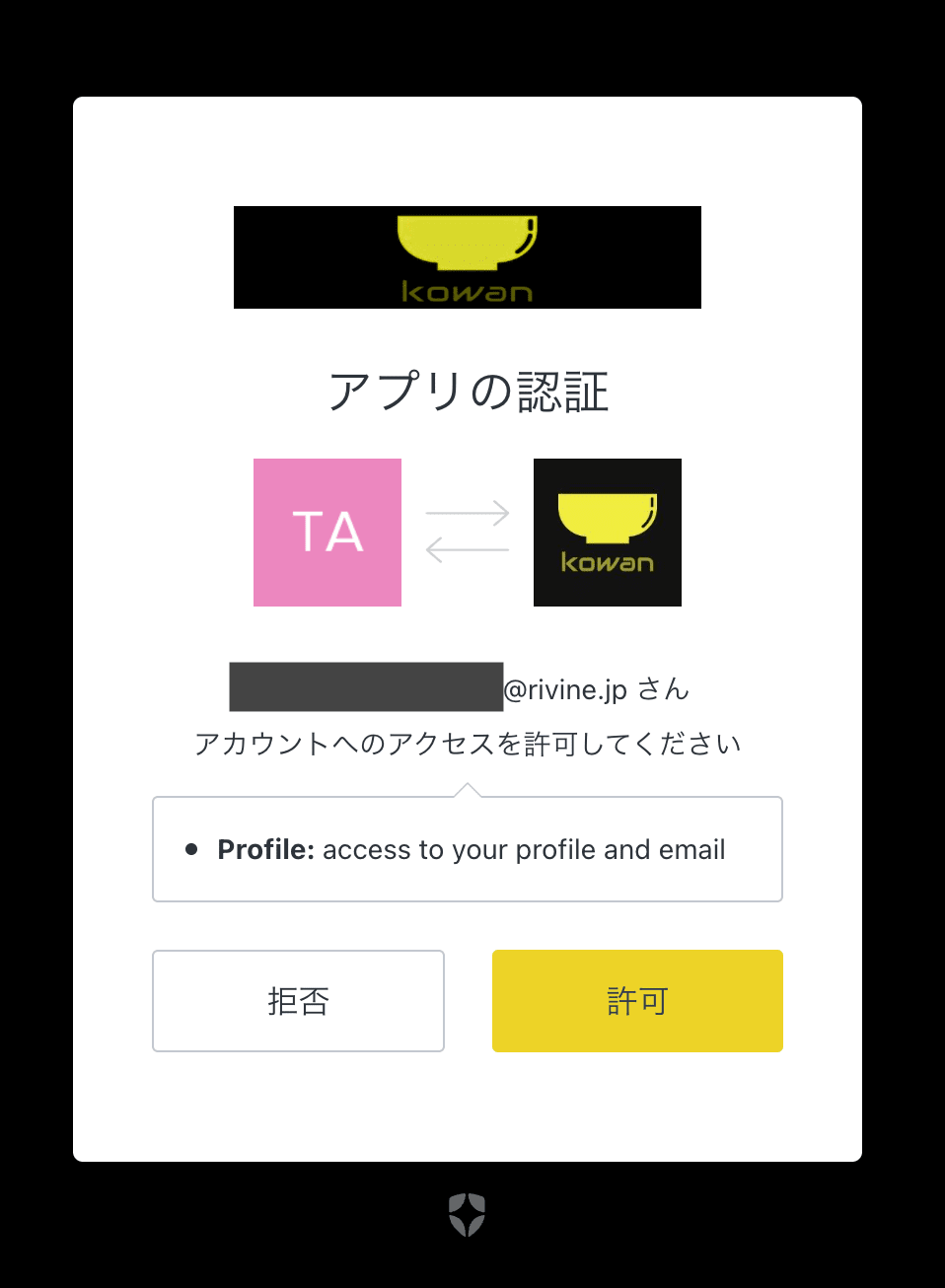Tap 拒否 to deny access
This screenshot has height=1288, width=945.
coord(298,1001)
